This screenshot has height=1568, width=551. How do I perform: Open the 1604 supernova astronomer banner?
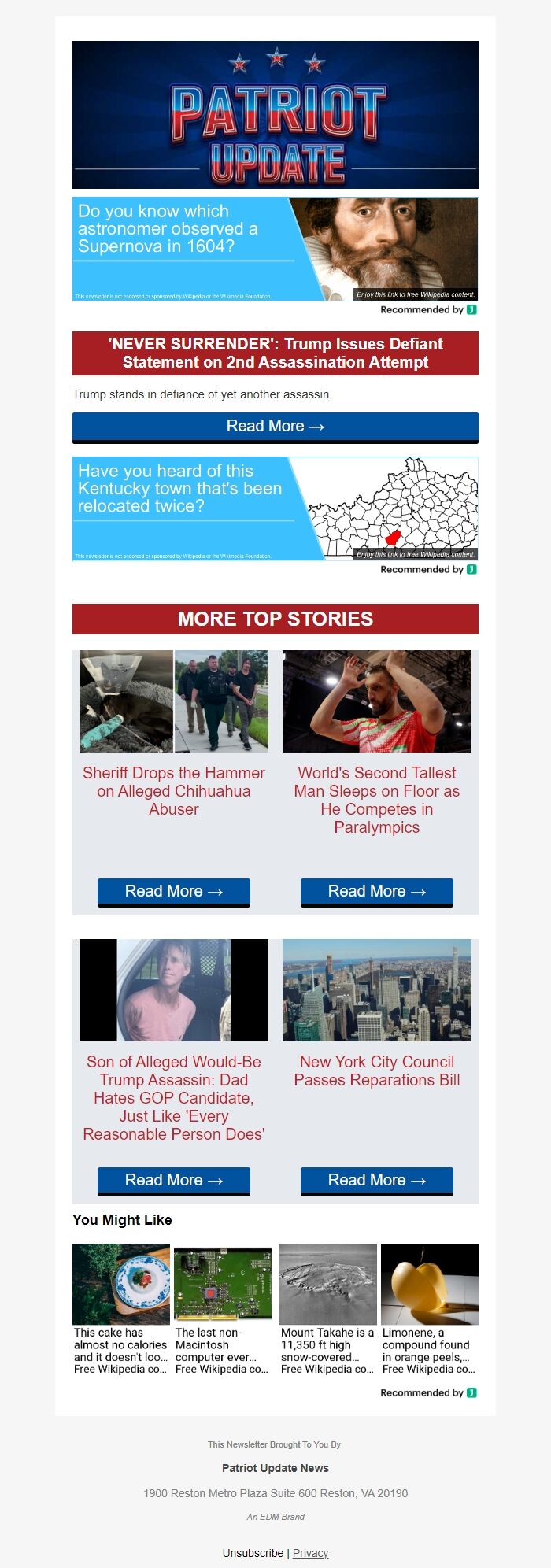(x=275, y=248)
